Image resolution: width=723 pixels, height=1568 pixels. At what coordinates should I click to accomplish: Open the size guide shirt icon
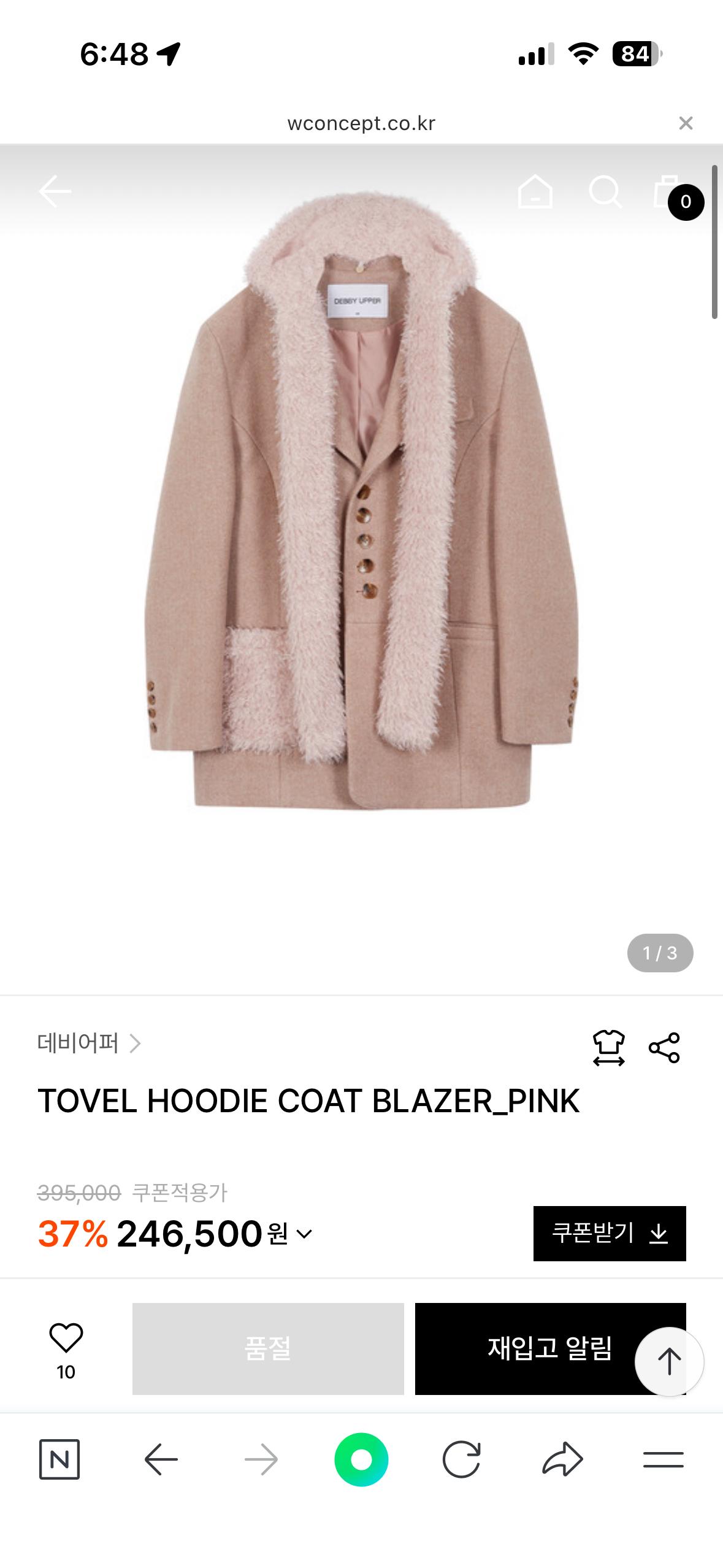pyautogui.click(x=608, y=1048)
